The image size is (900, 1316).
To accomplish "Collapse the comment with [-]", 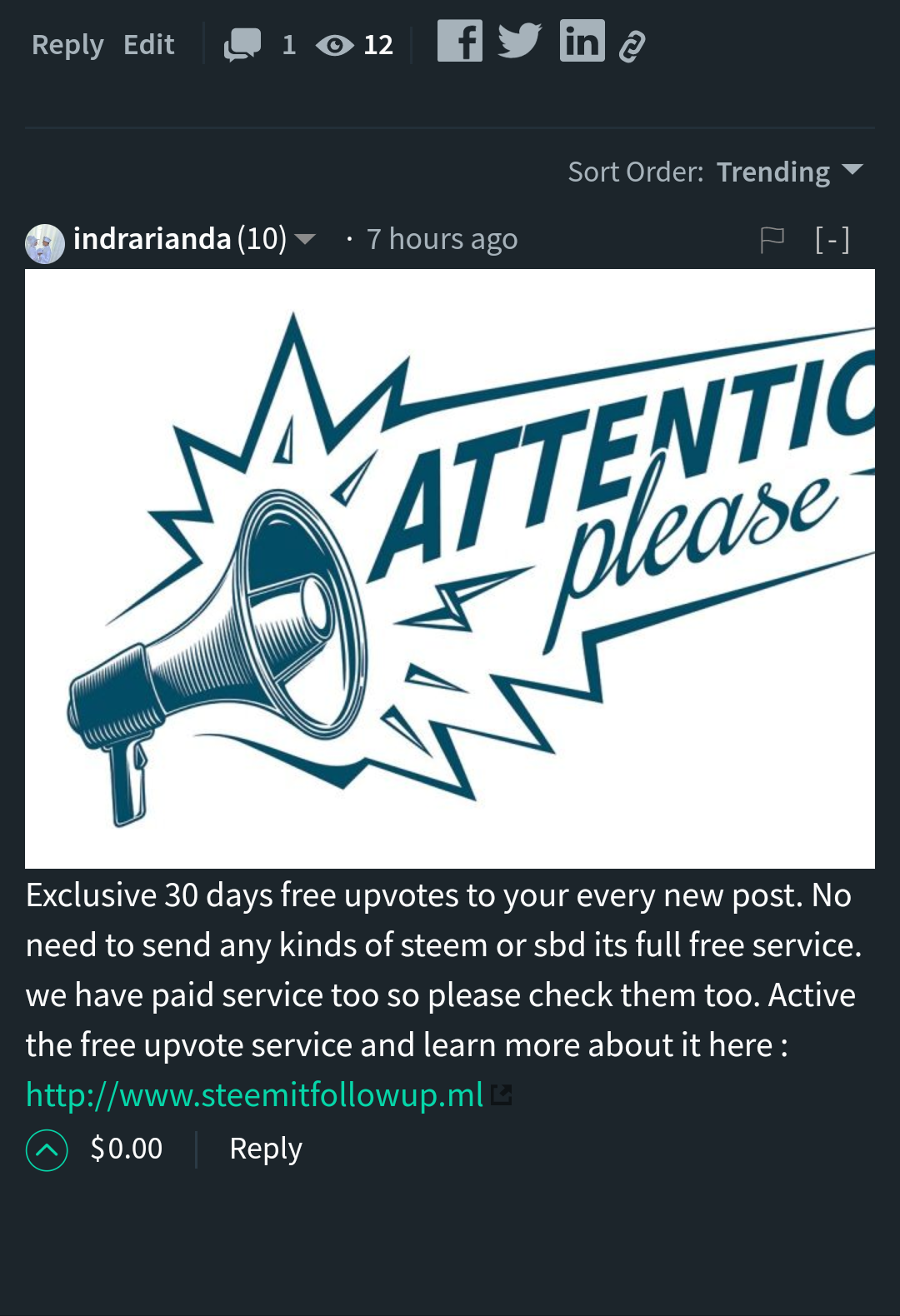I will 832,240.
